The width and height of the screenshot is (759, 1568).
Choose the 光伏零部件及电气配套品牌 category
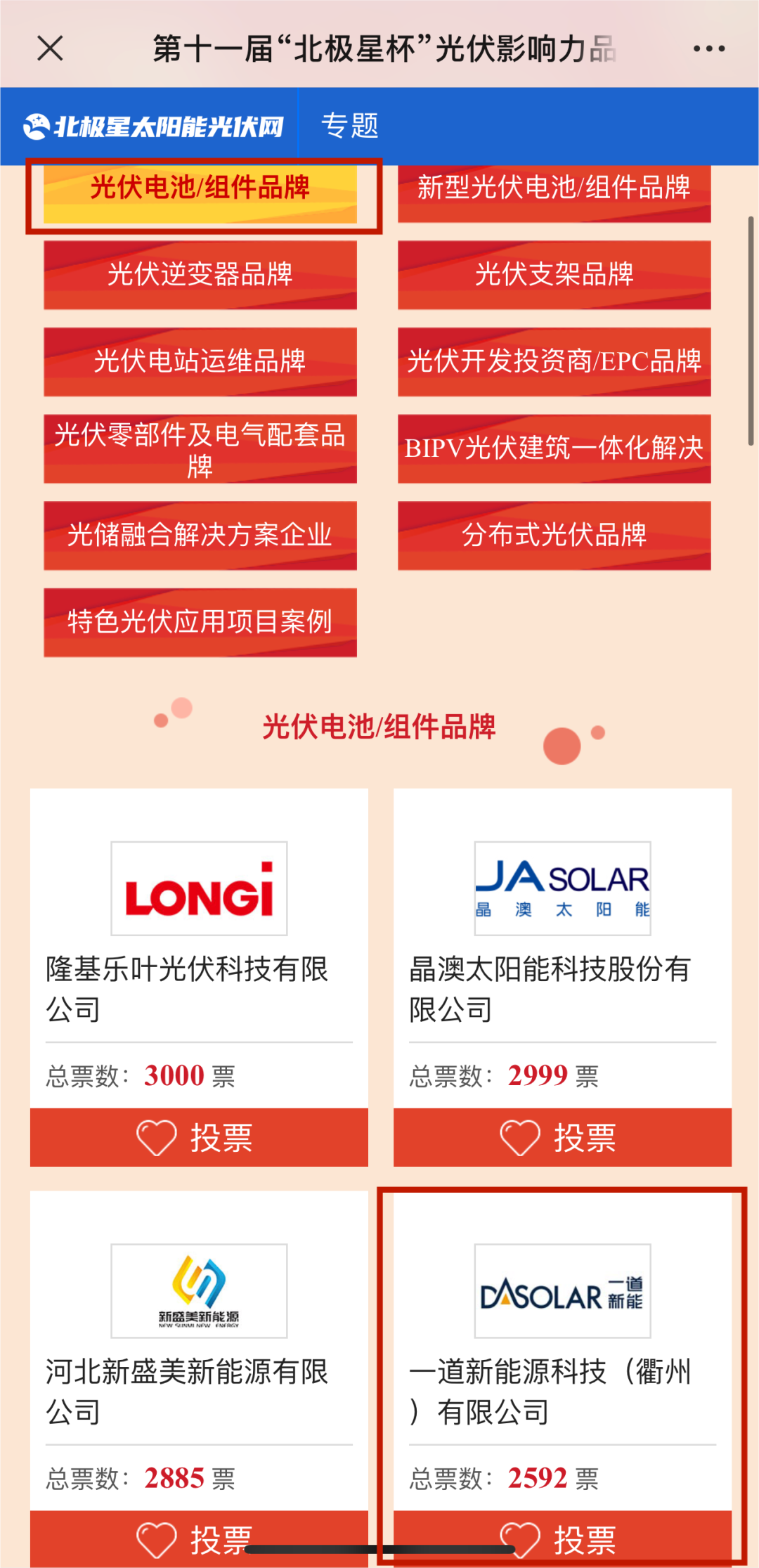click(200, 448)
